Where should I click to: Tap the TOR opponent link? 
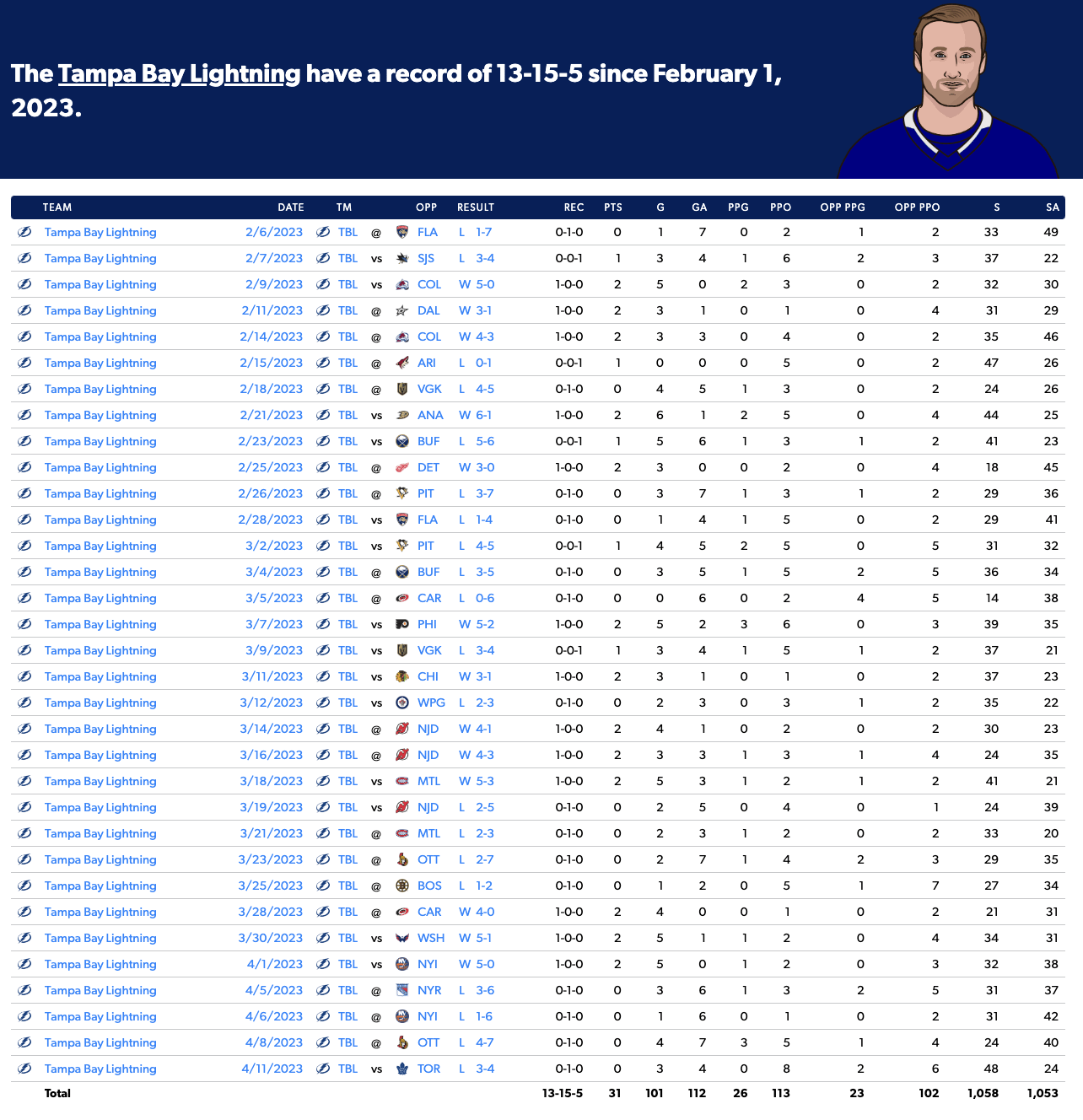[x=428, y=1069]
